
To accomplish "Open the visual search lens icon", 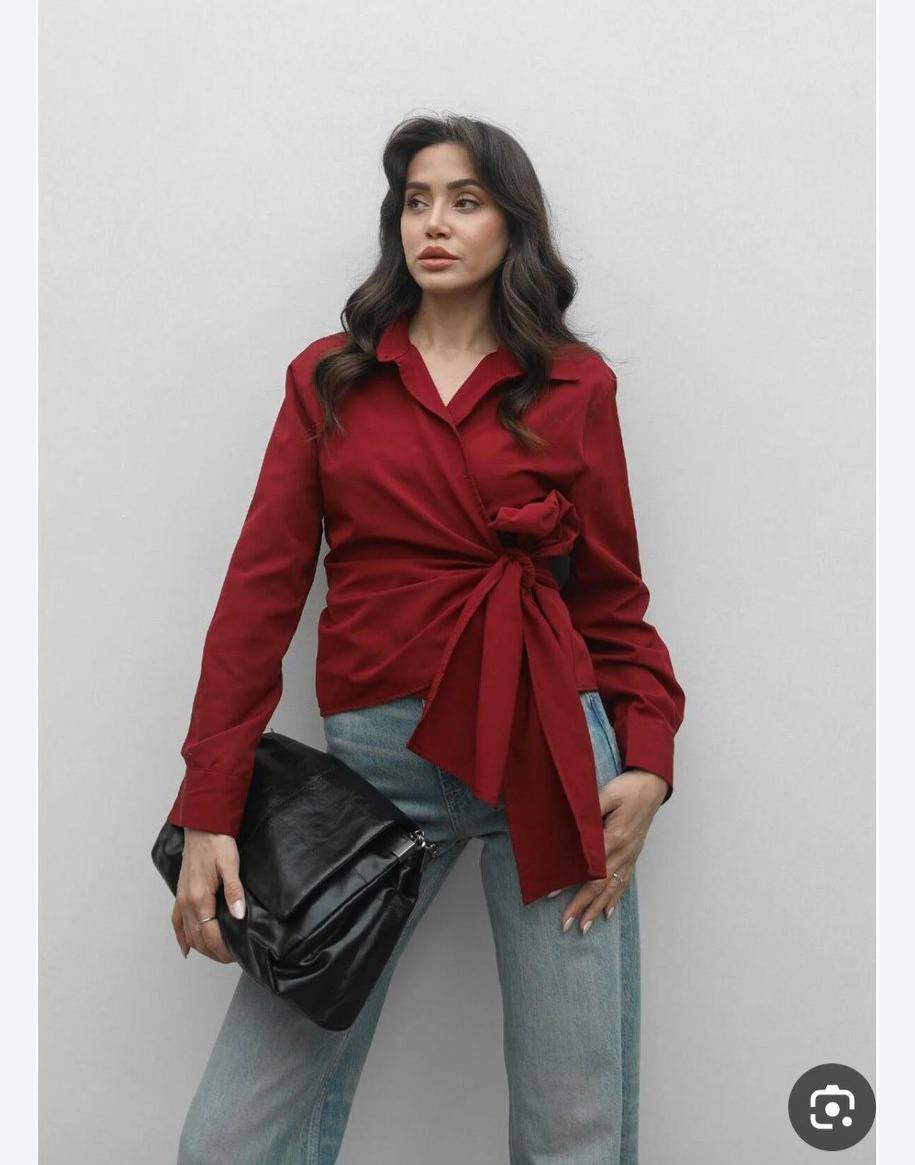I will coord(831,1107).
